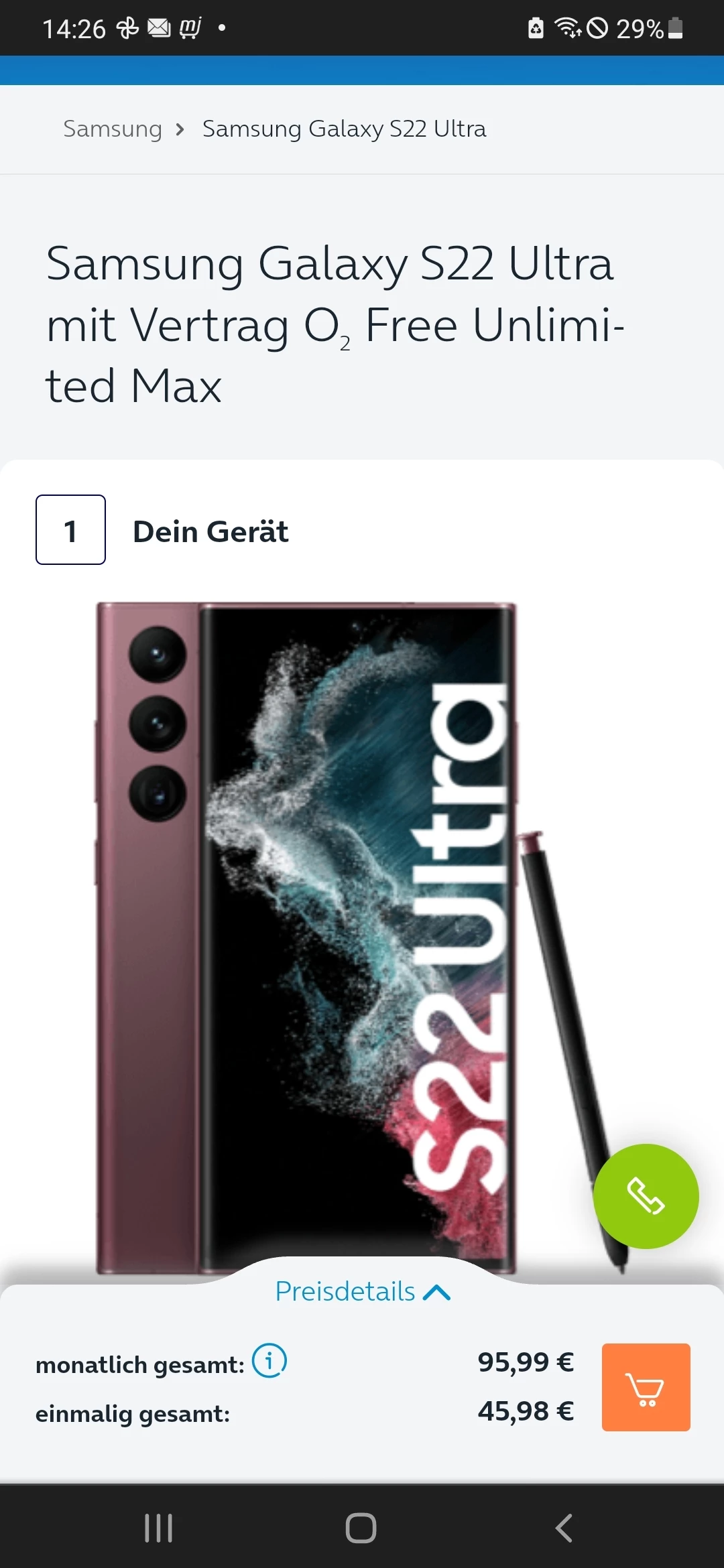Viewport: 724px width, 1568px height.
Task: Show info about monatlich gesamt
Action: pyautogui.click(x=269, y=1361)
